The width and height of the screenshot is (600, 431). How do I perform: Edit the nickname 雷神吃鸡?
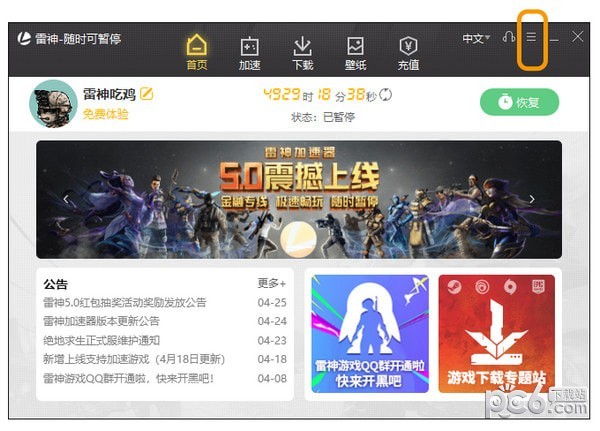coord(147,94)
